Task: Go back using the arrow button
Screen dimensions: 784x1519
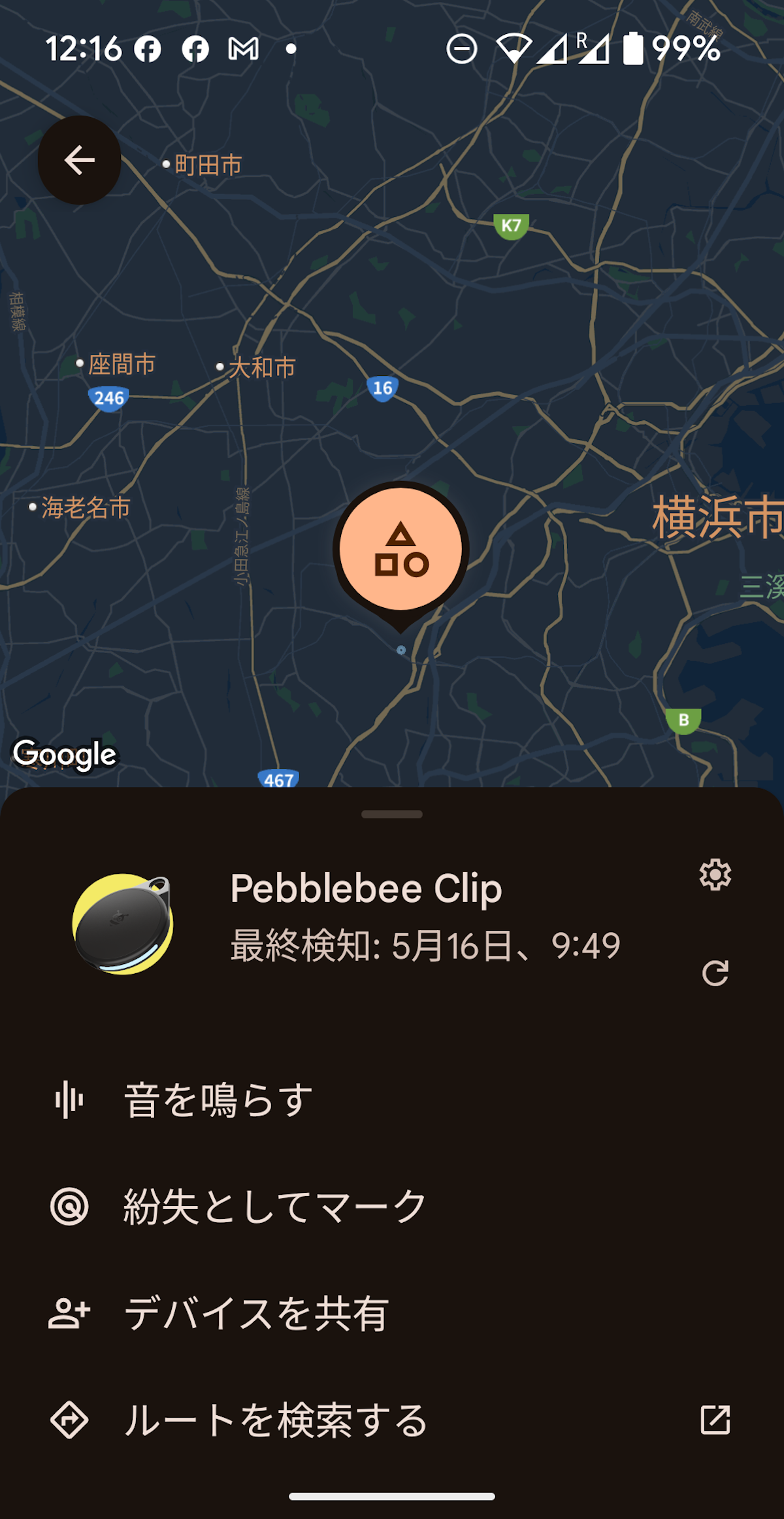Action: [79, 160]
